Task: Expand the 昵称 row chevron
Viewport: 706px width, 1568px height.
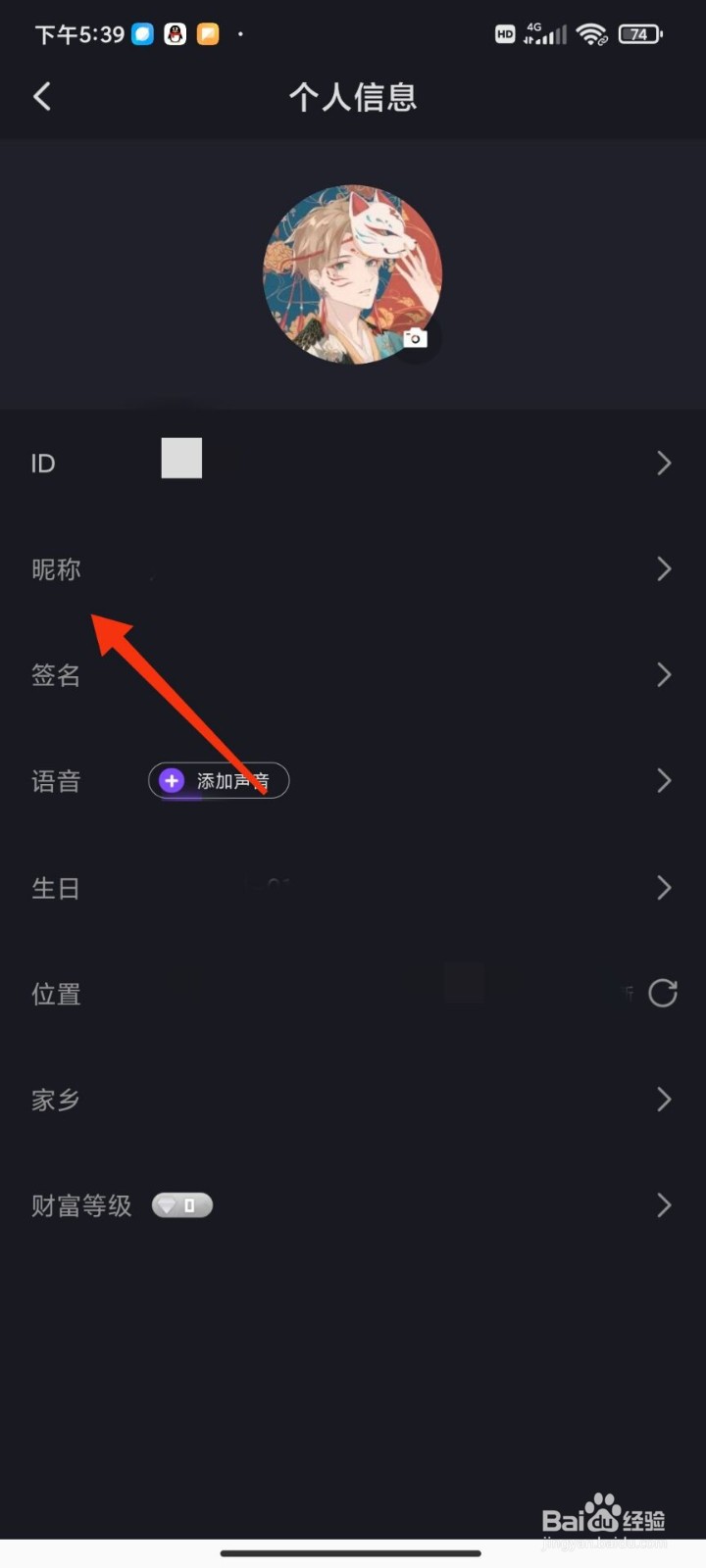Action: click(x=664, y=568)
